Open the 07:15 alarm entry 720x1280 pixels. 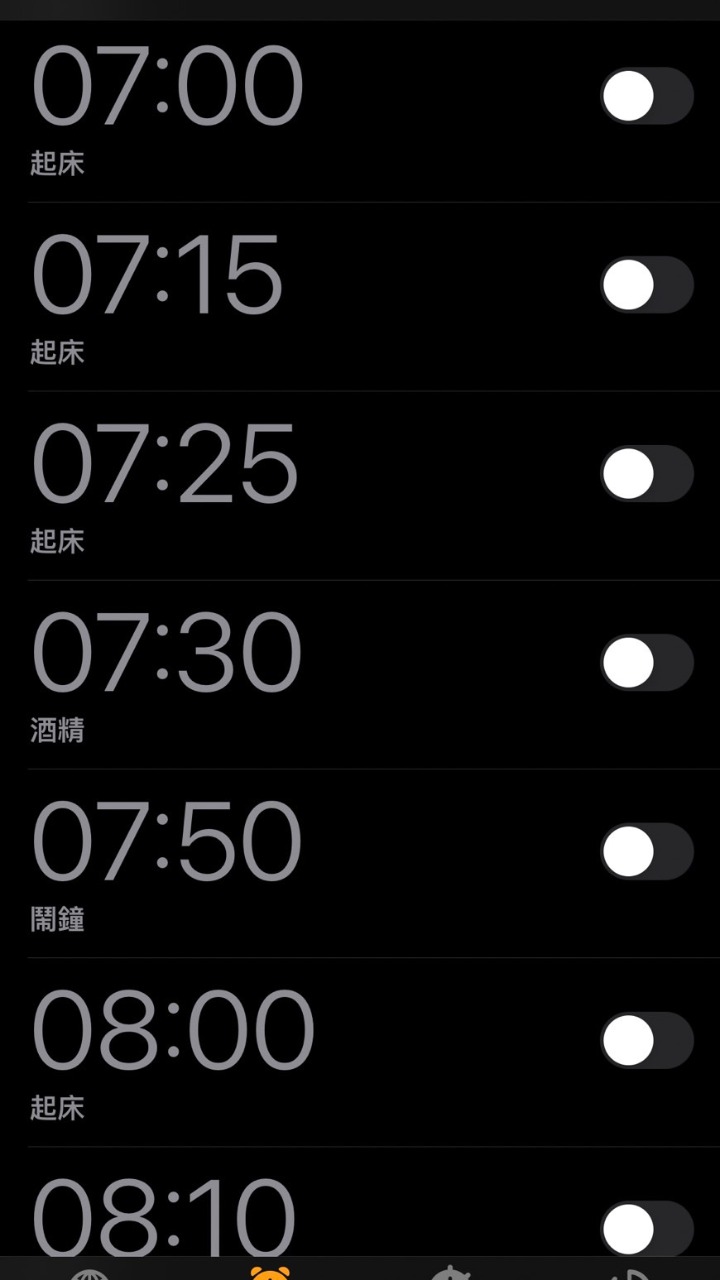pos(300,294)
